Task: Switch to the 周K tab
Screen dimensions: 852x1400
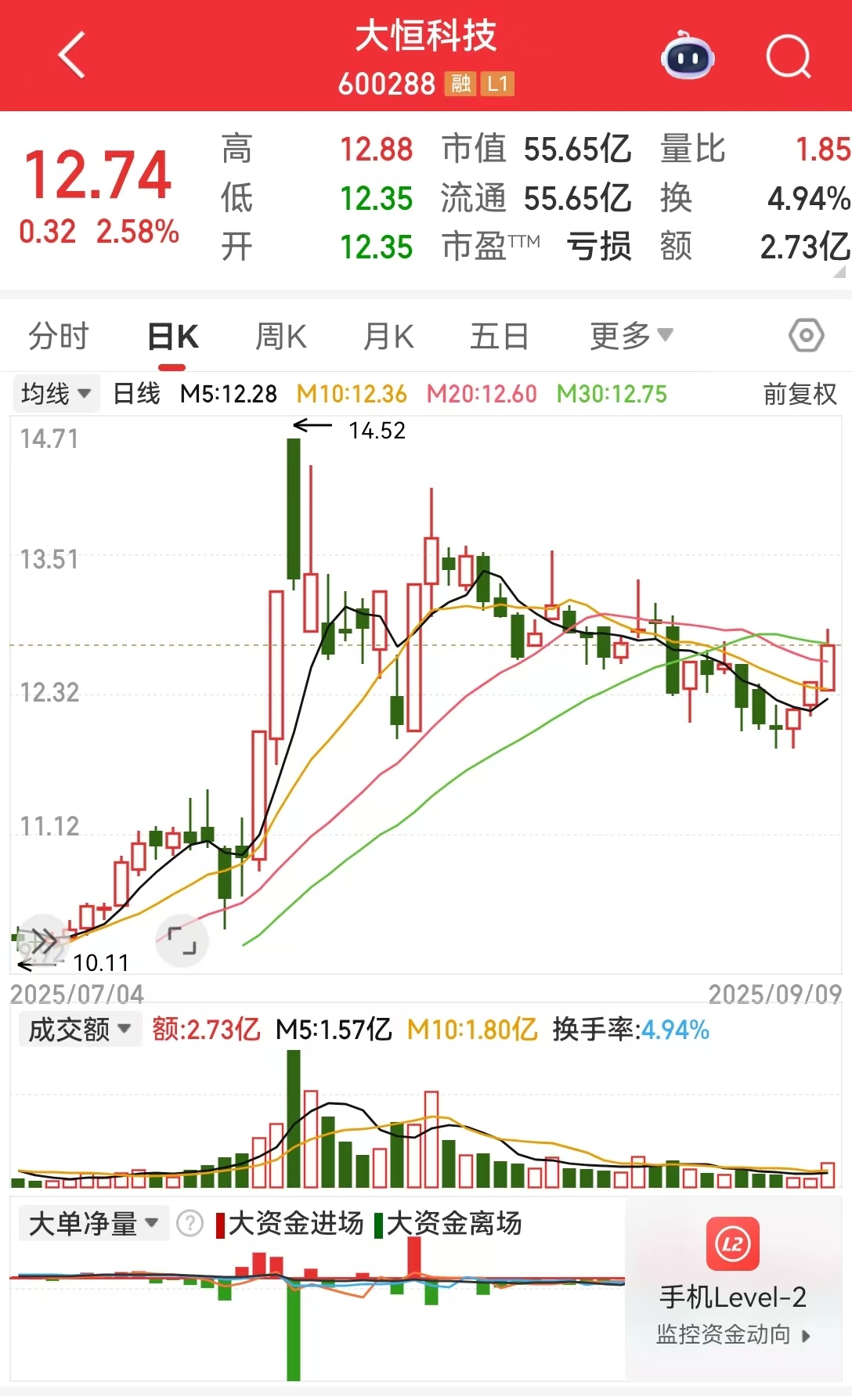Action: click(x=281, y=337)
